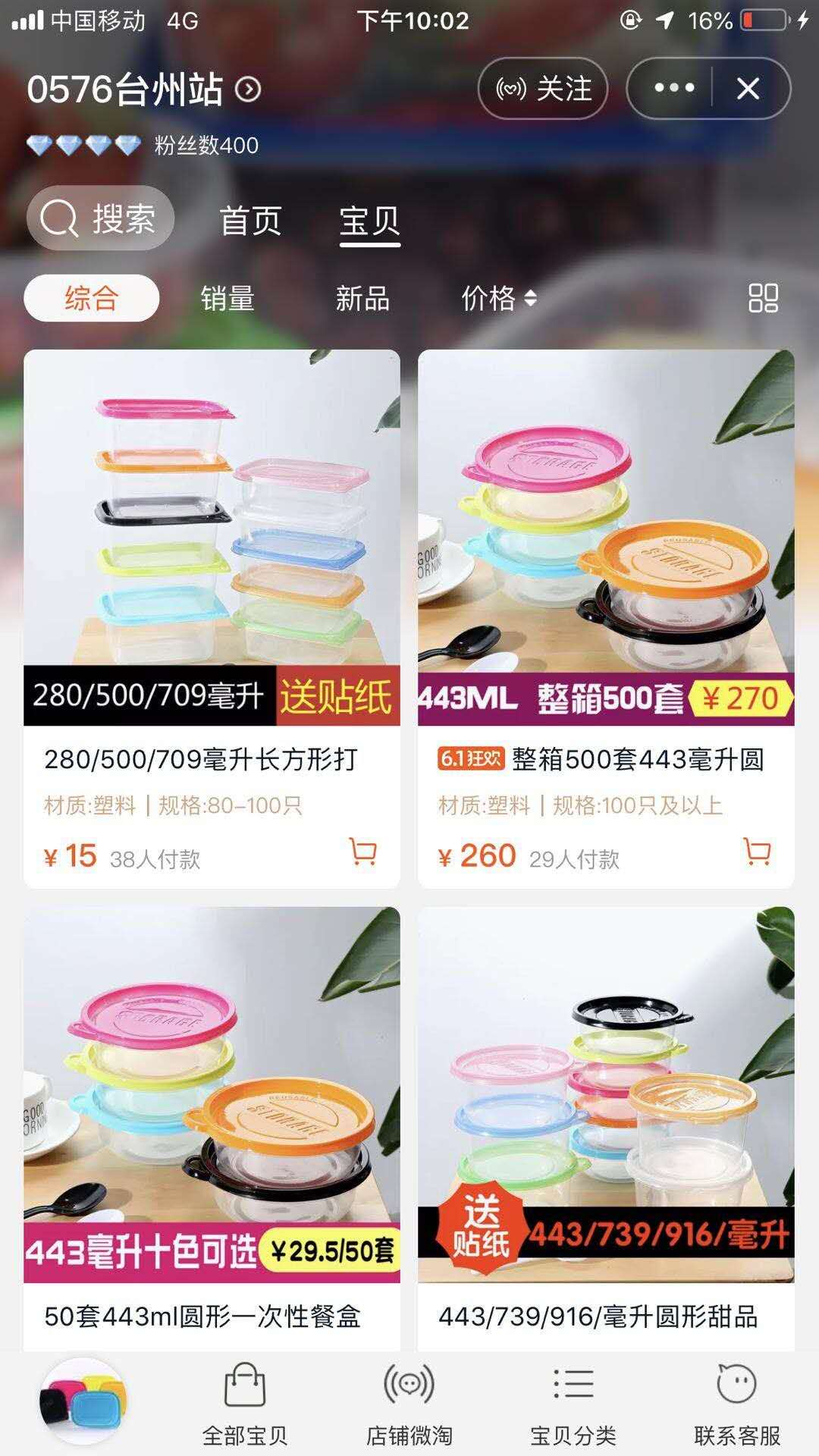Toggle the grid layout view icon
Screen dimensions: 819x1456
pos(763,298)
